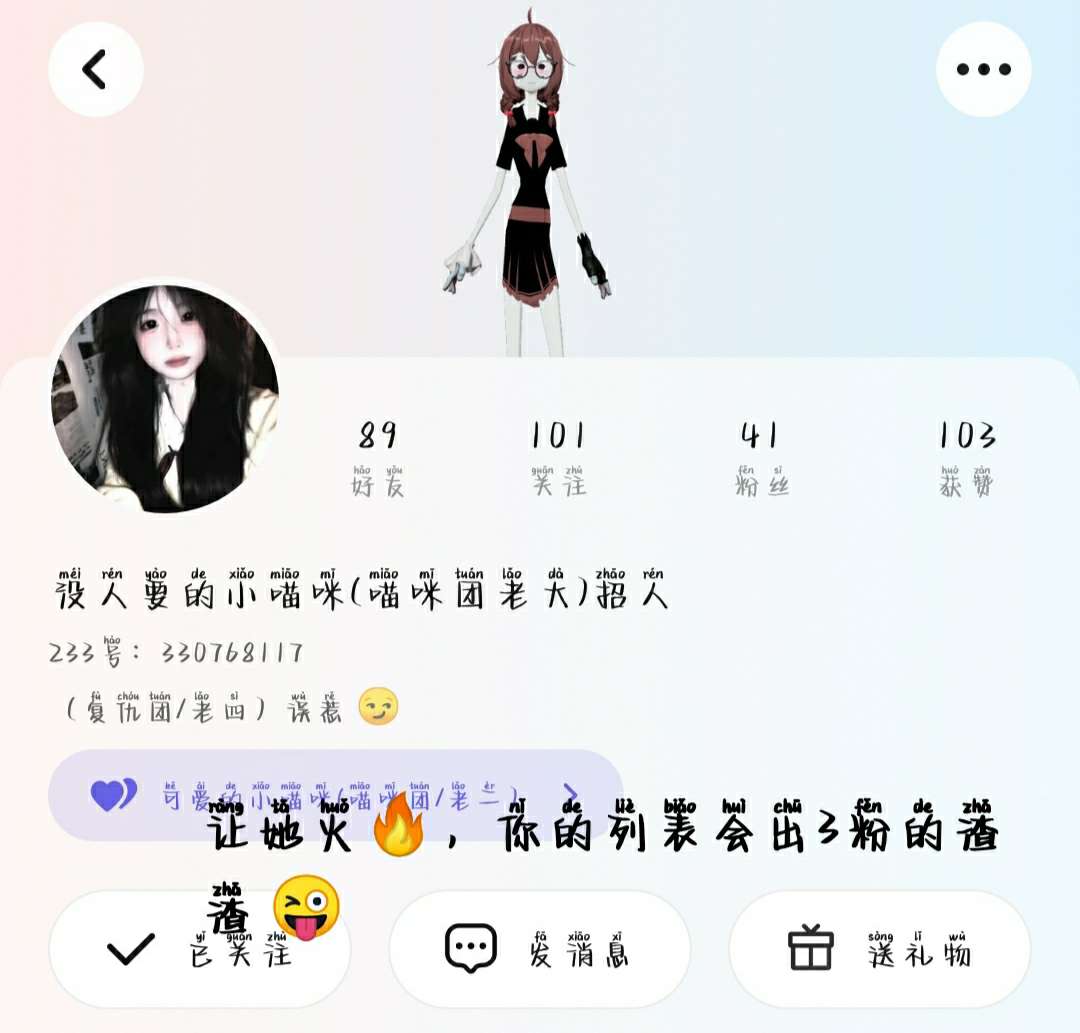
Task: Tap 发消息 to send a message
Action: 539,949
